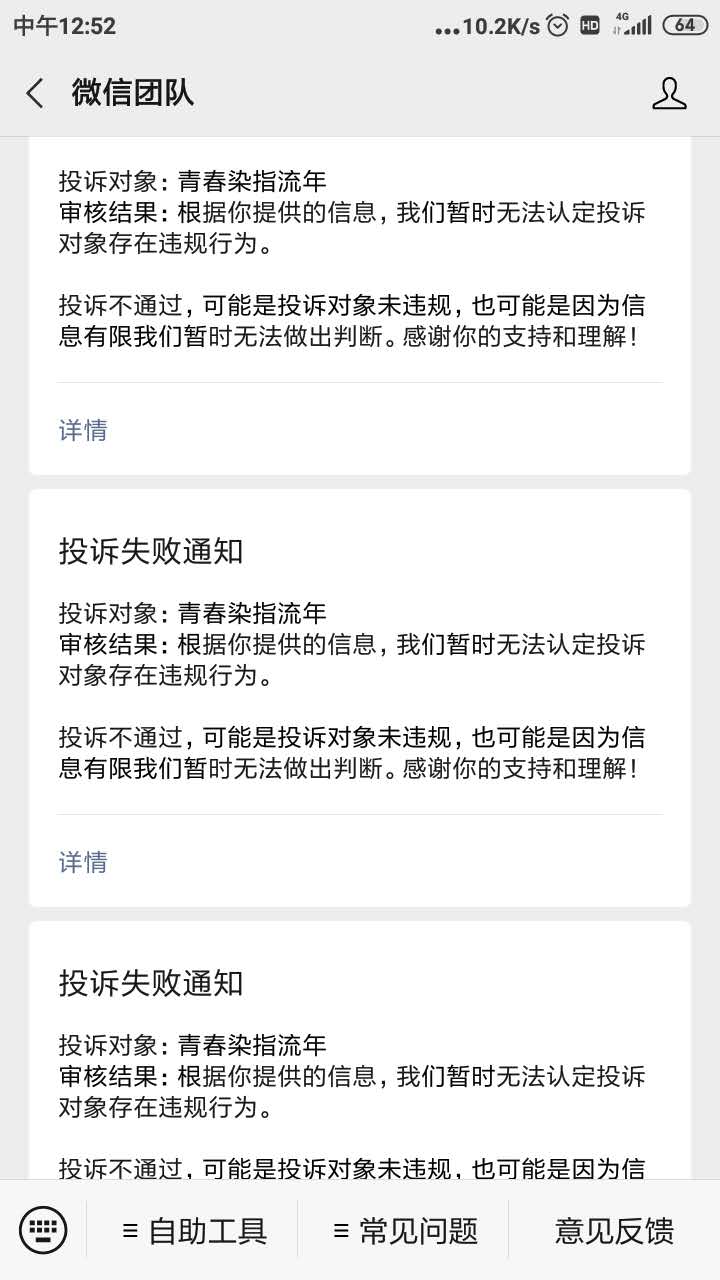Expand the 自助工具 menu
720x1280 pixels.
194,1230
